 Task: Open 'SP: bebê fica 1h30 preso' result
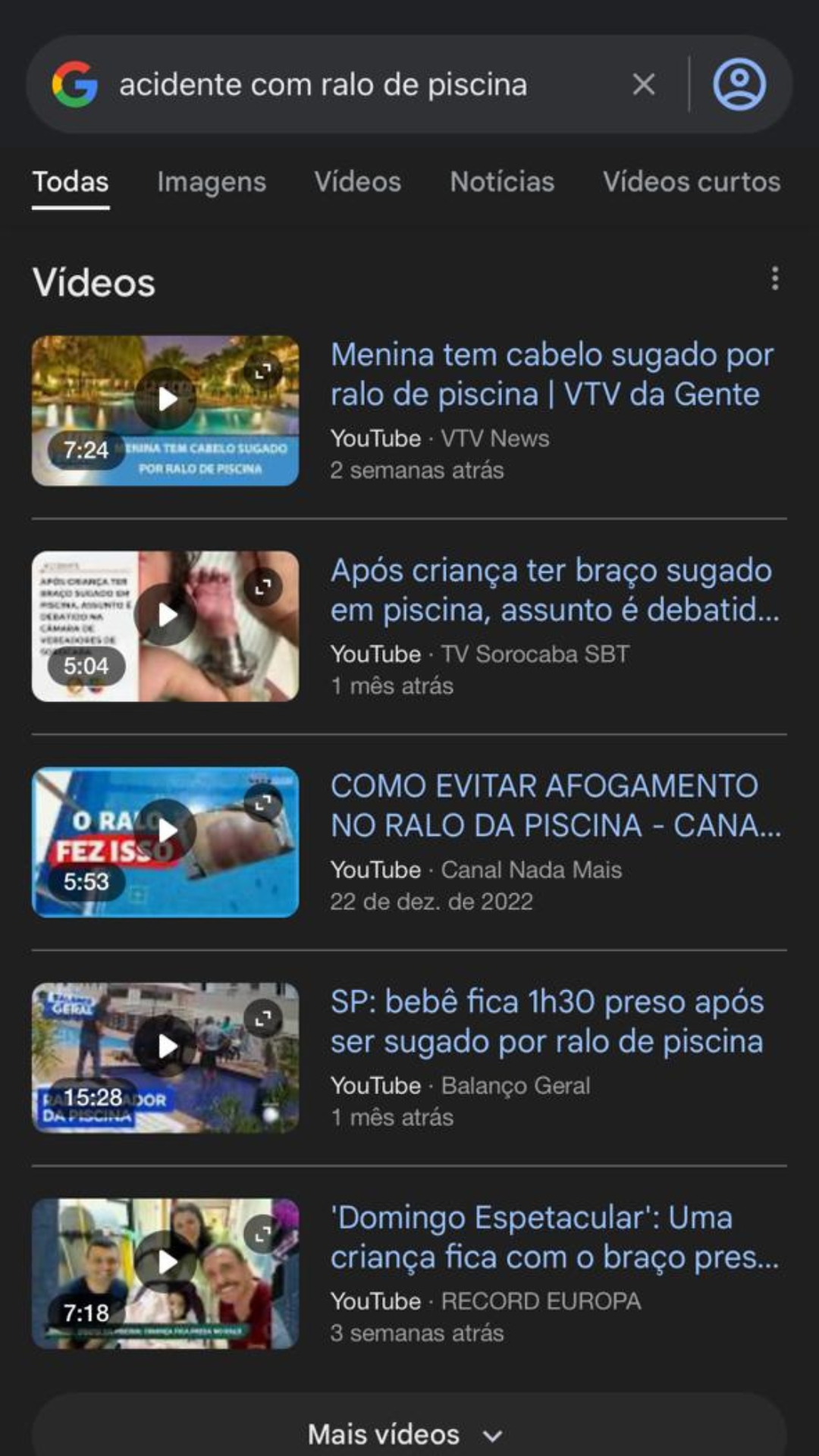pyautogui.click(x=547, y=1021)
